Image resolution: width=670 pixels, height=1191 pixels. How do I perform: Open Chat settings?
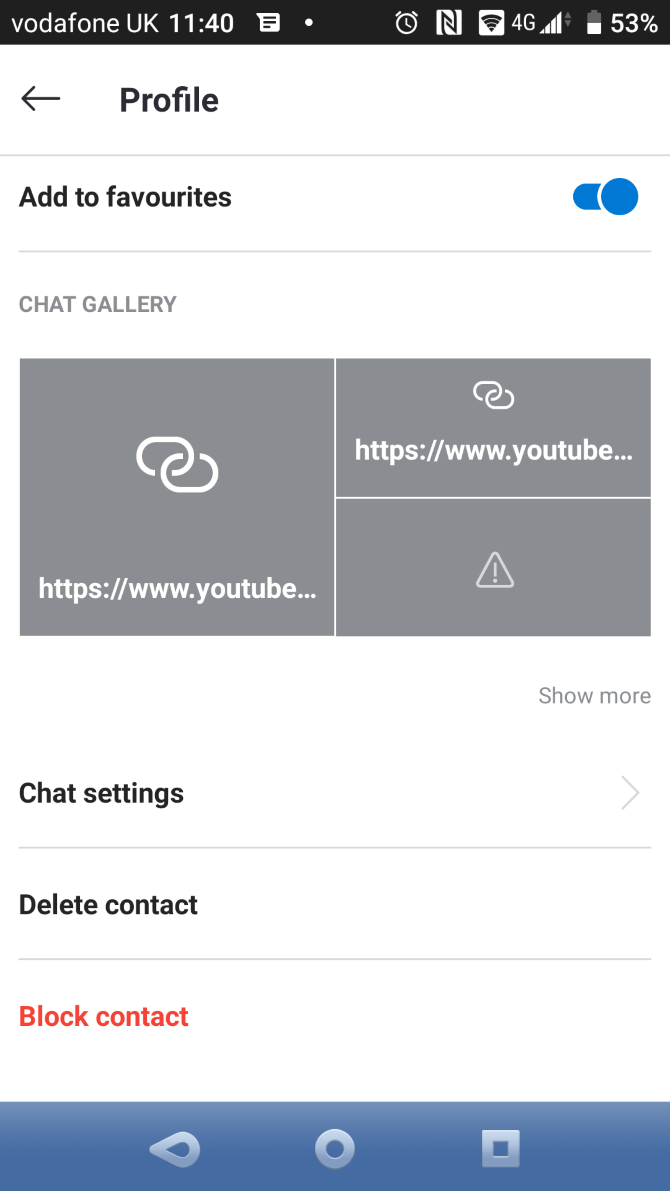pos(334,793)
